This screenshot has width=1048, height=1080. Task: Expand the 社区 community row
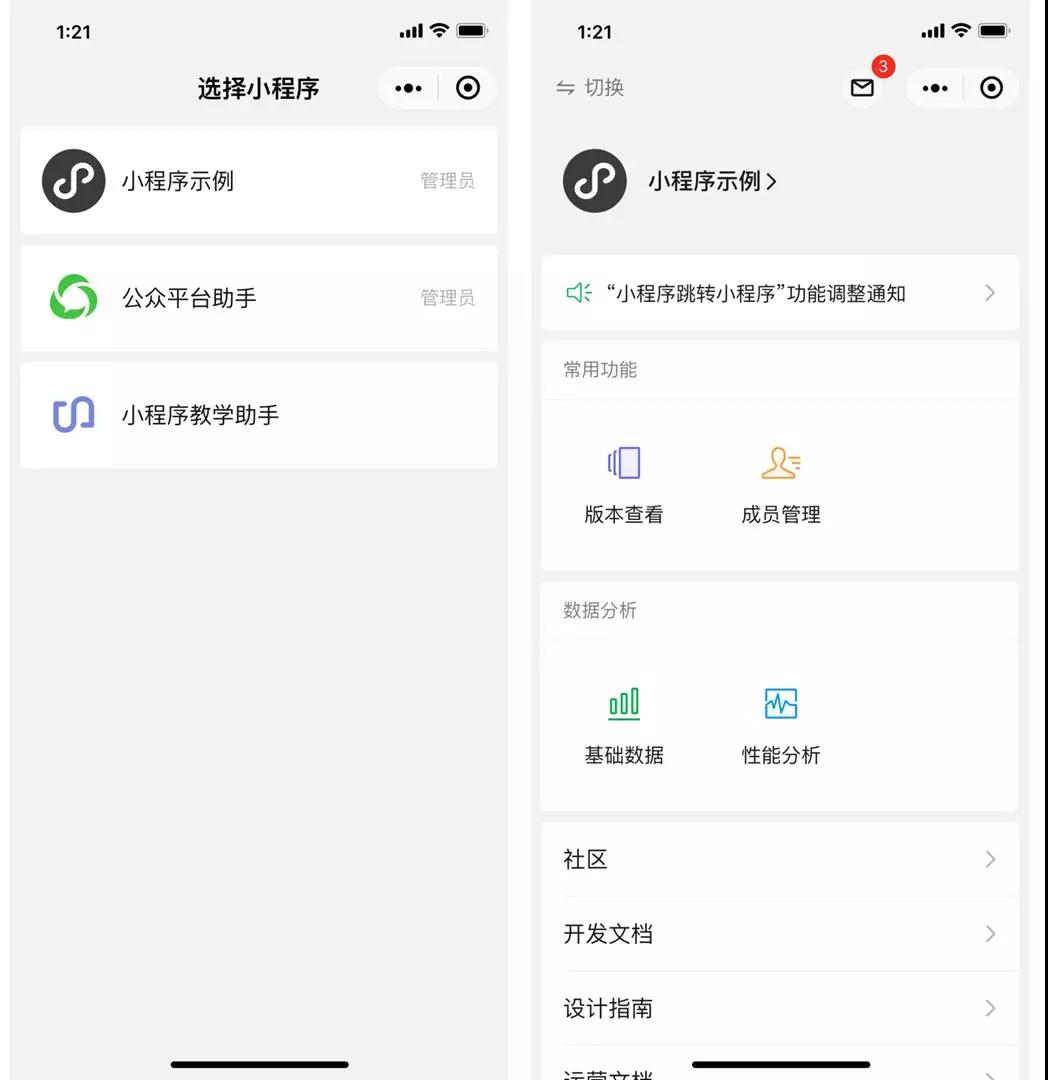pos(990,859)
